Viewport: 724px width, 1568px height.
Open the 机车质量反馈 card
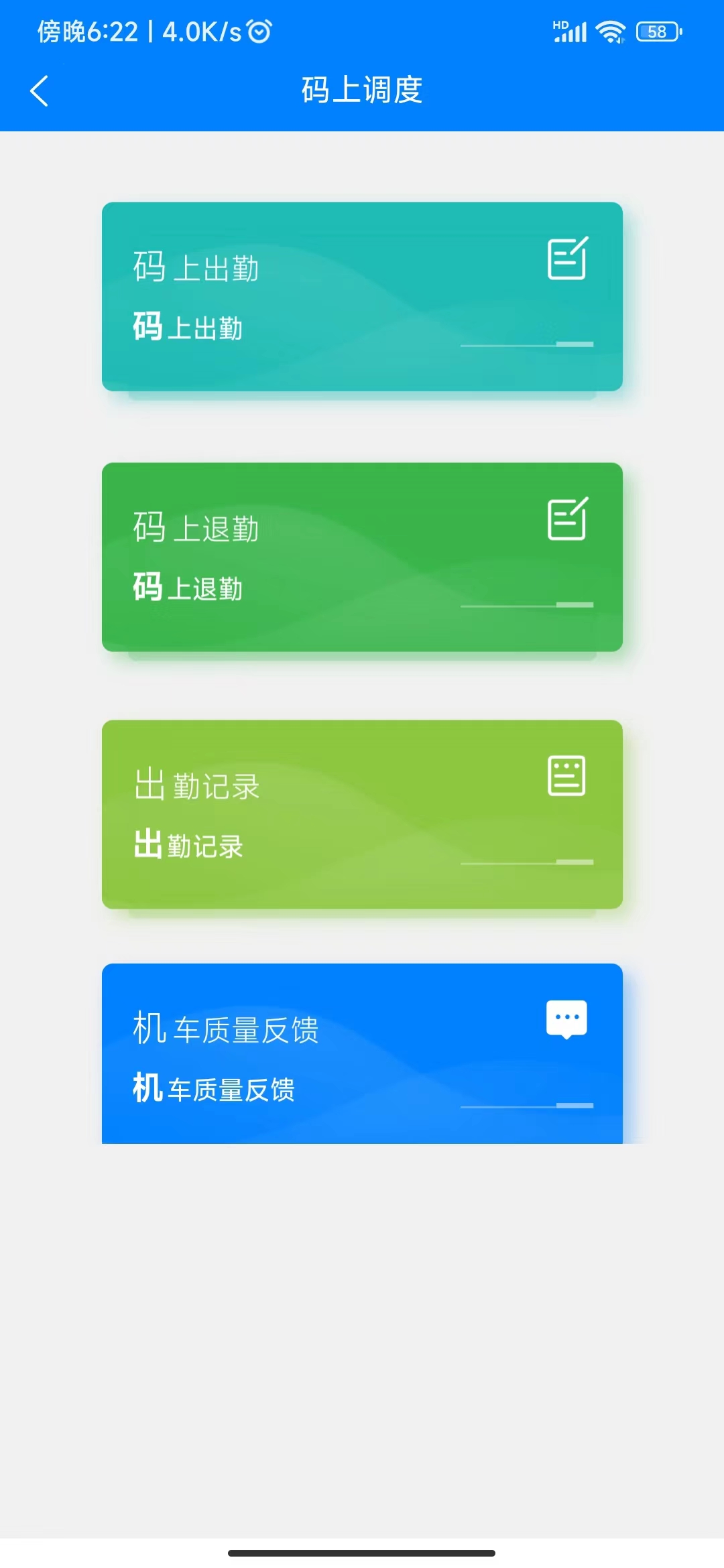click(362, 1053)
